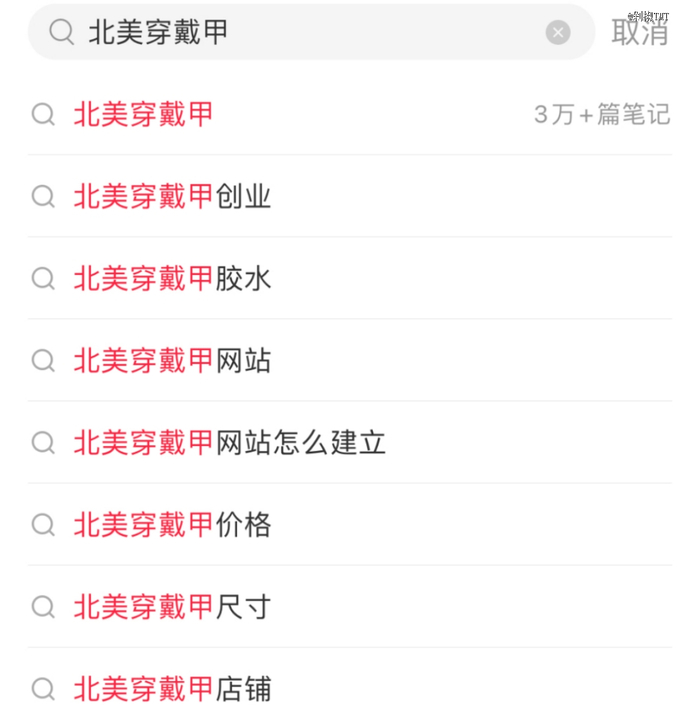Clear the search text with the X icon
The width and height of the screenshot is (700, 726).
tap(558, 33)
